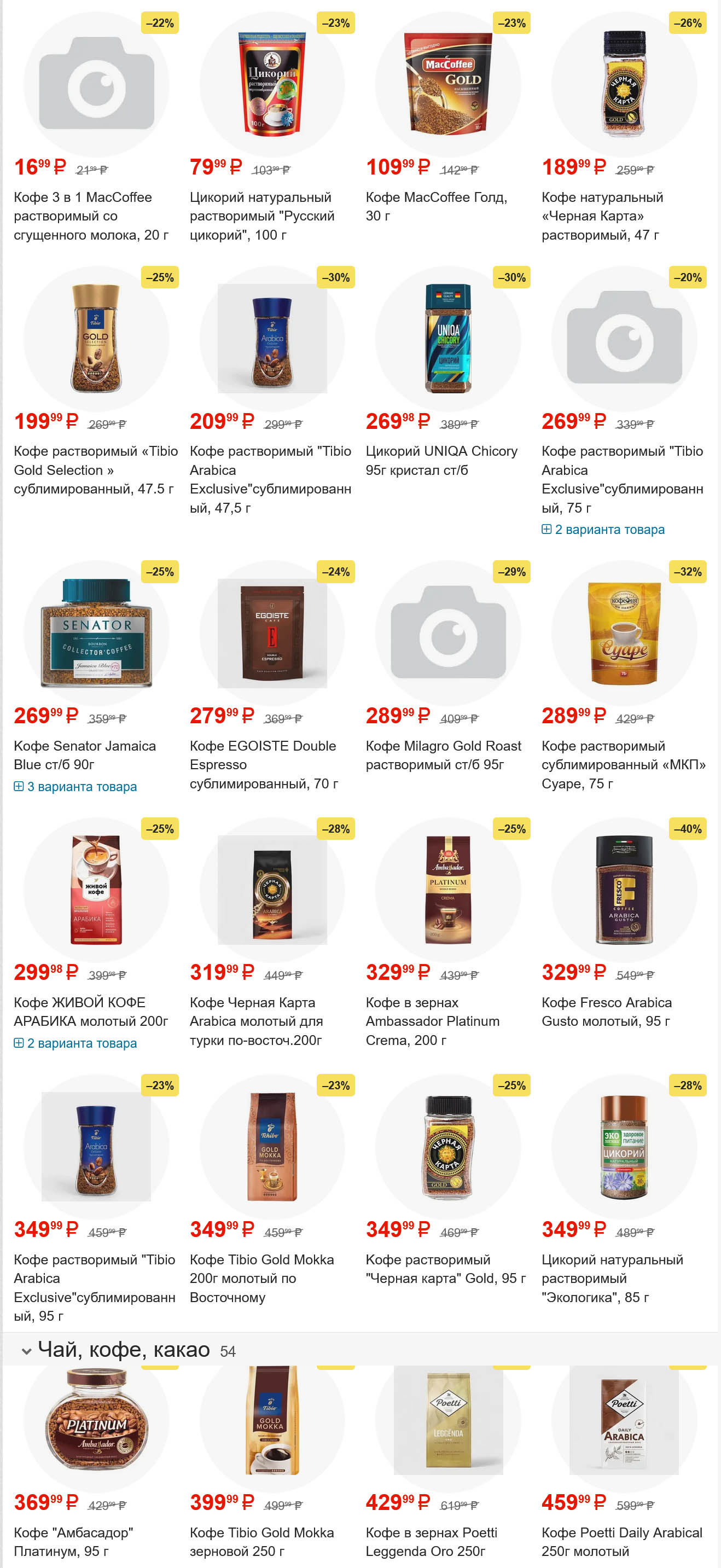Open the Кофе 3 в 1 MacCoffee product
This screenshot has width=721, height=1568.
pos(91,216)
